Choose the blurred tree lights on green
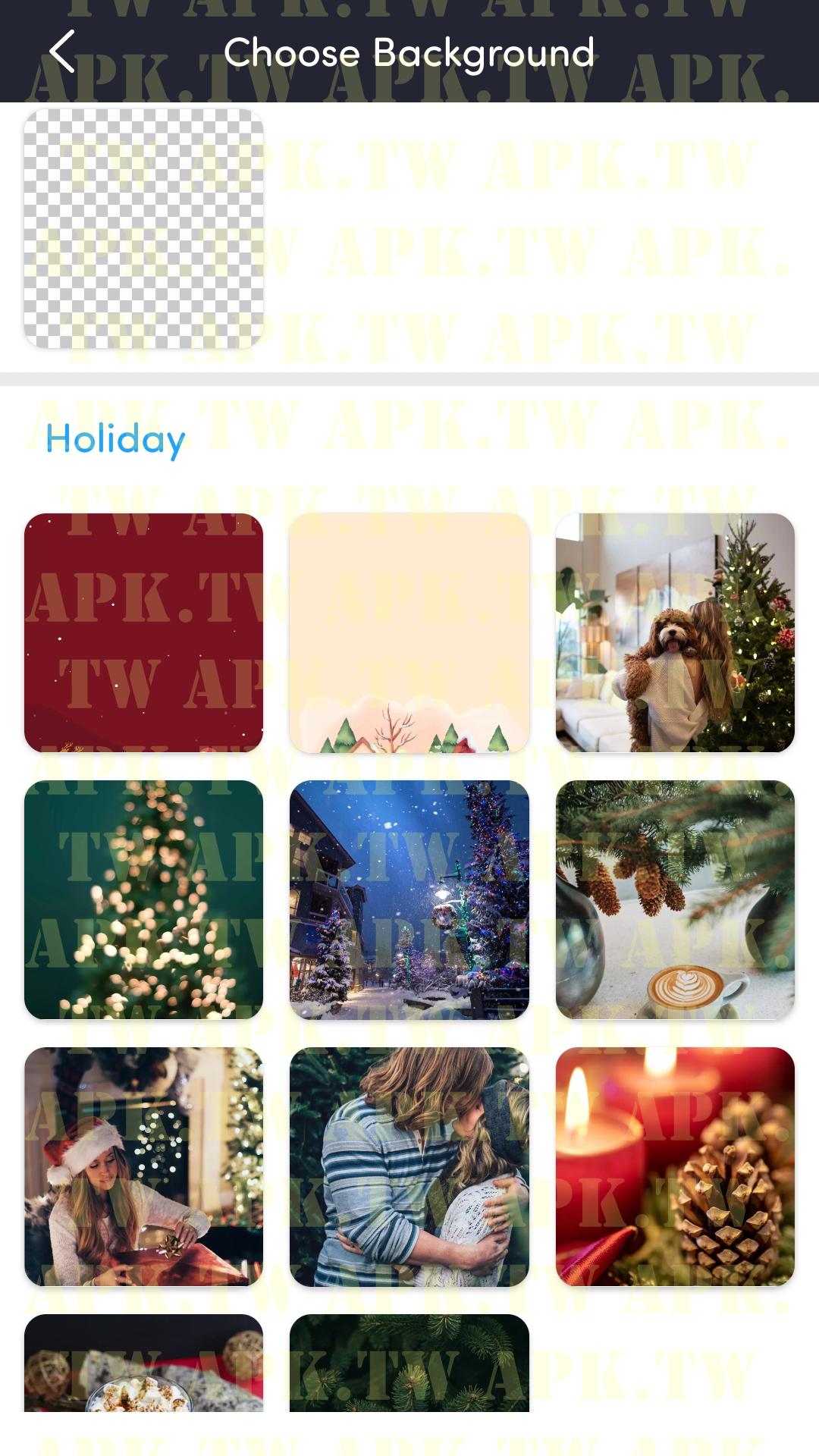819x1456 pixels. tap(143, 899)
